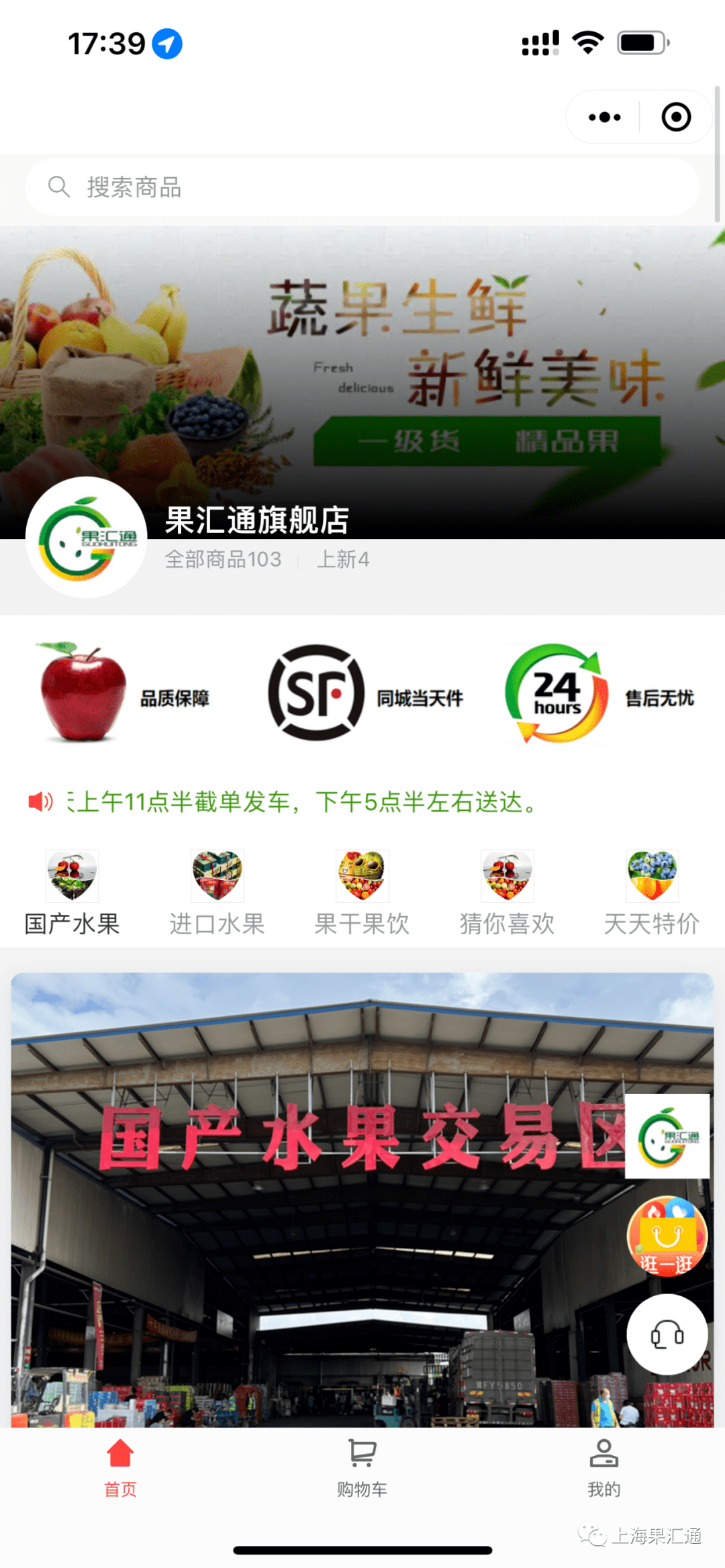This screenshot has width=725, height=1568.
Task: Open the 我的 profile tab
Action: (x=603, y=1465)
